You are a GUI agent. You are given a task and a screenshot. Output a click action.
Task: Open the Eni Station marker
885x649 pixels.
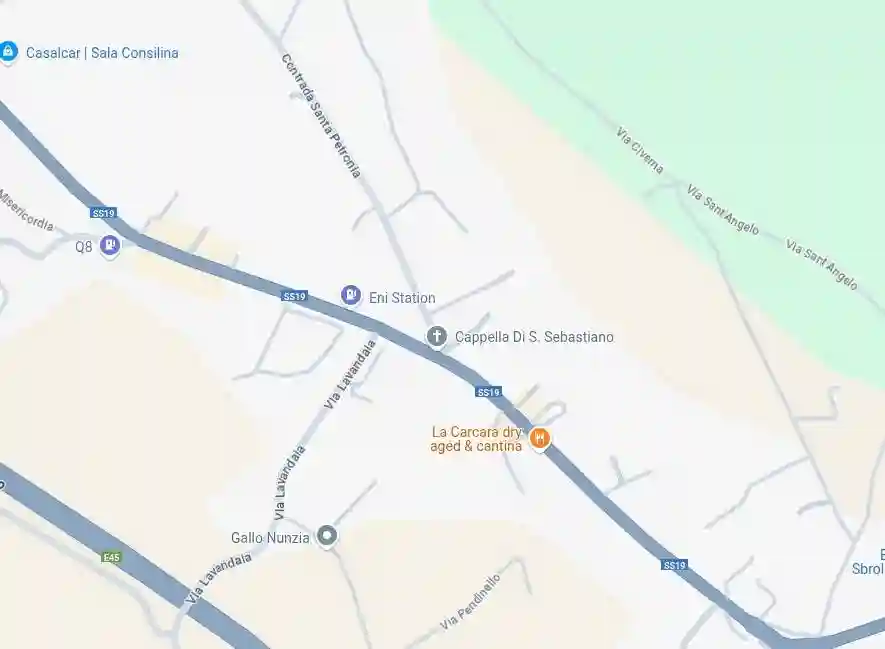coord(351,295)
